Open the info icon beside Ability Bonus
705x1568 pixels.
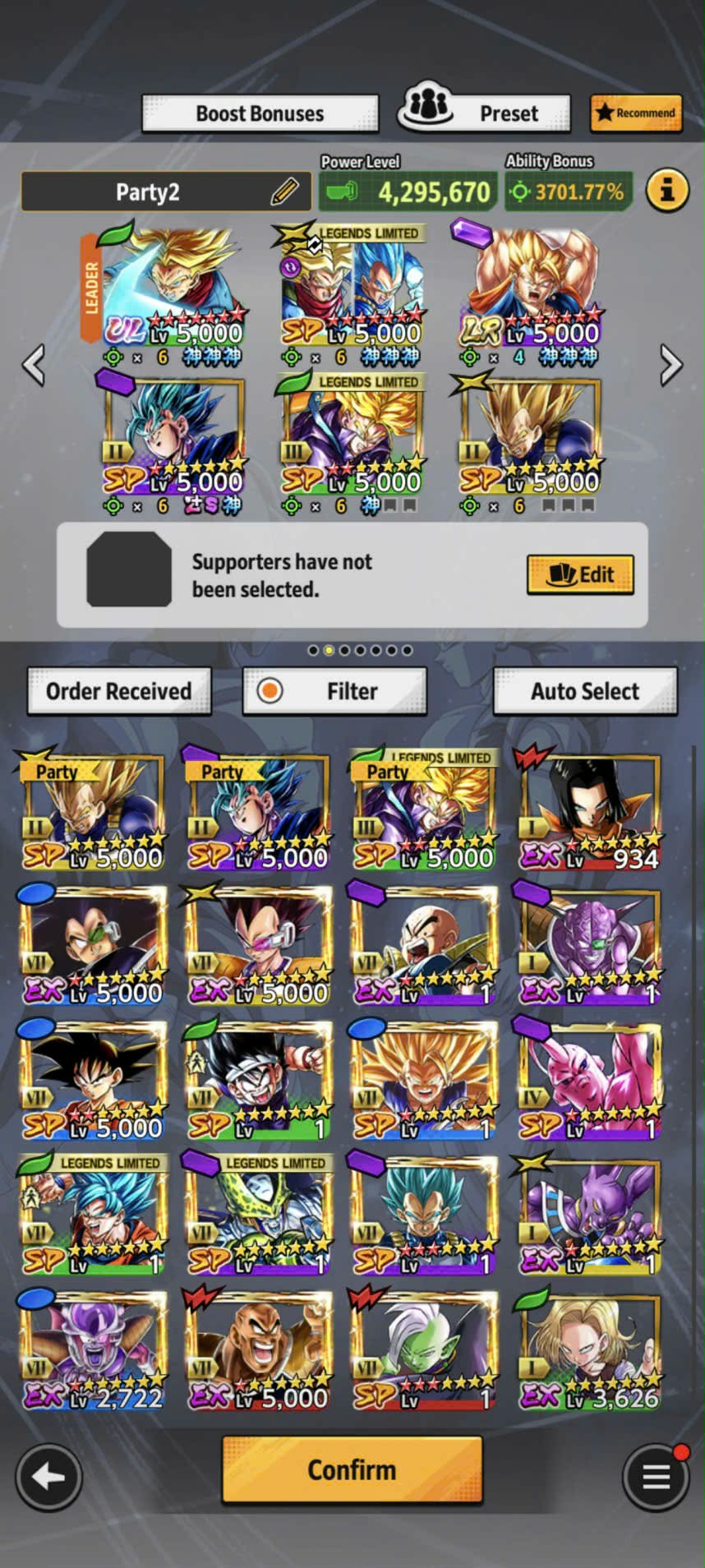tap(666, 191)
